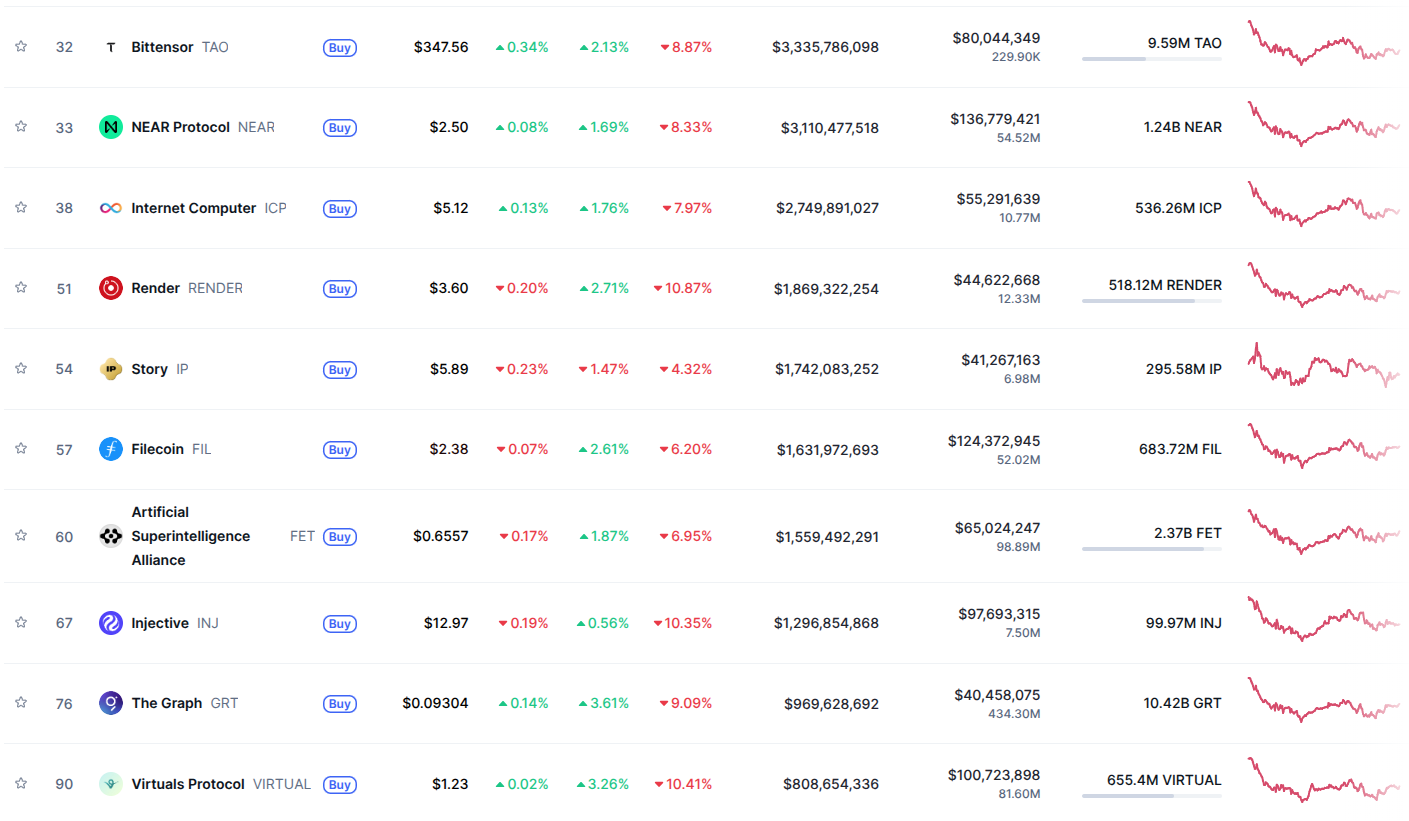Star Internet Computer for the watchlist

tap(21, 207)
